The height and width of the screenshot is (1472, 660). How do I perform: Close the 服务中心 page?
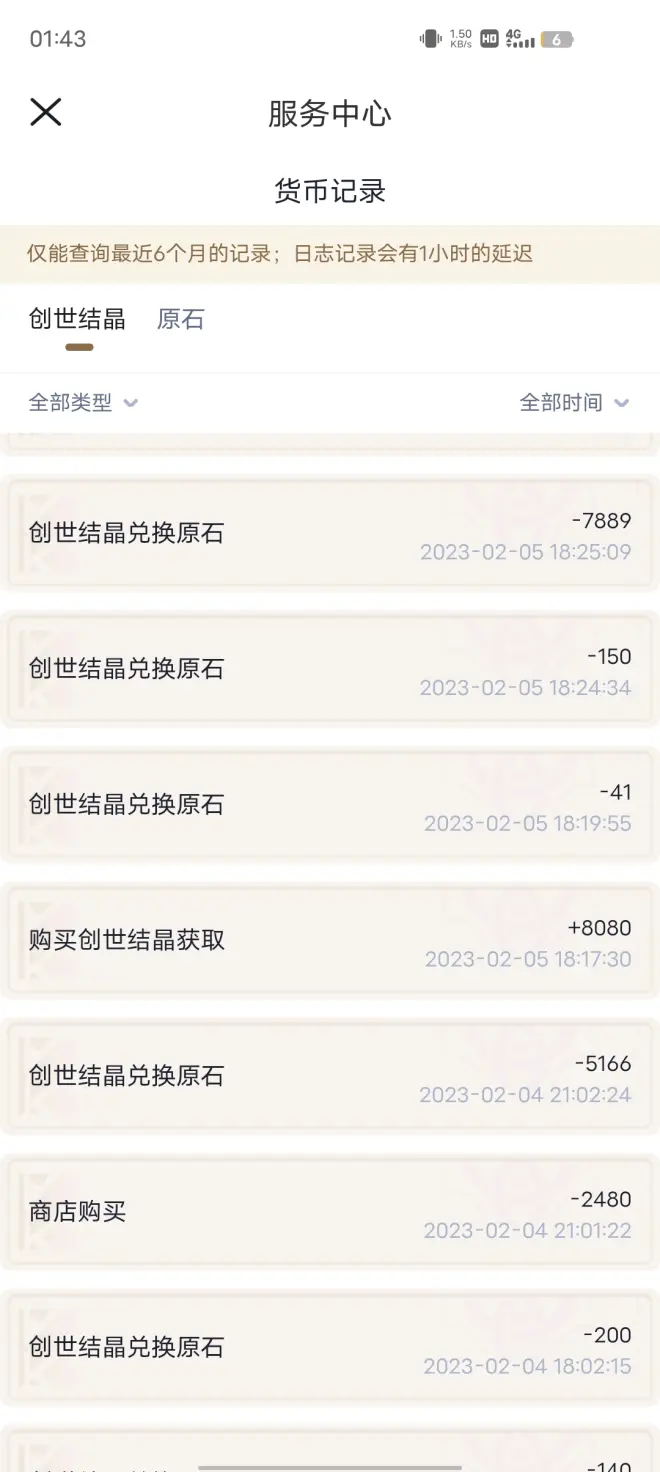pyautogui.click(x=46, y=112)
